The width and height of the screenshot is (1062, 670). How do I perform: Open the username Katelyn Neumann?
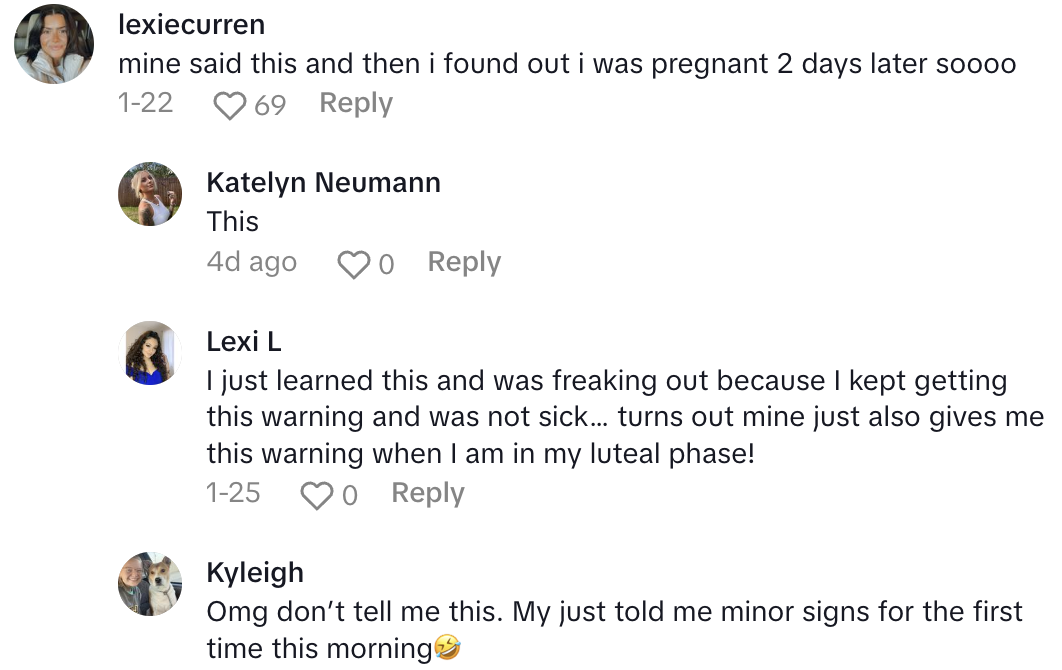click(x=323, y=182)
